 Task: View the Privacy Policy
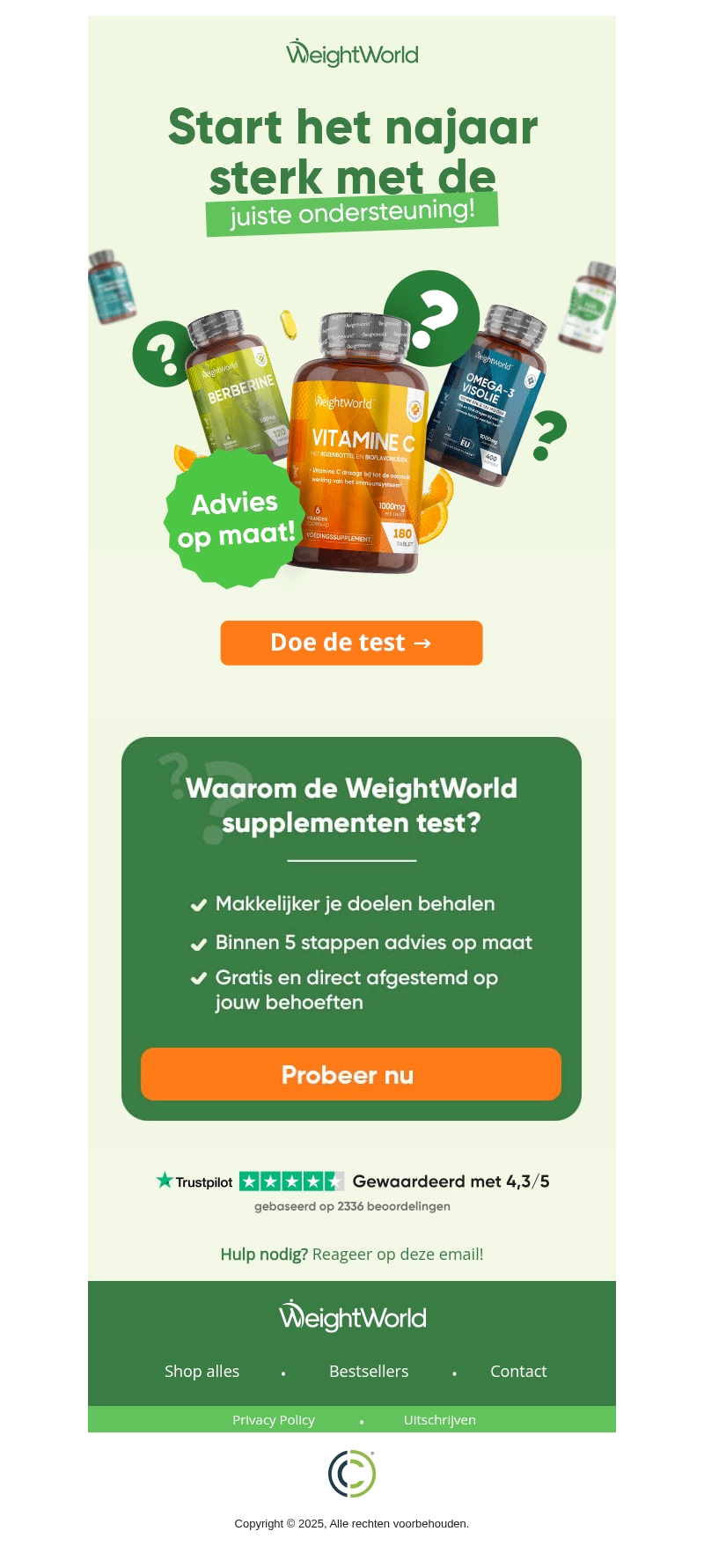(274, 1419)
